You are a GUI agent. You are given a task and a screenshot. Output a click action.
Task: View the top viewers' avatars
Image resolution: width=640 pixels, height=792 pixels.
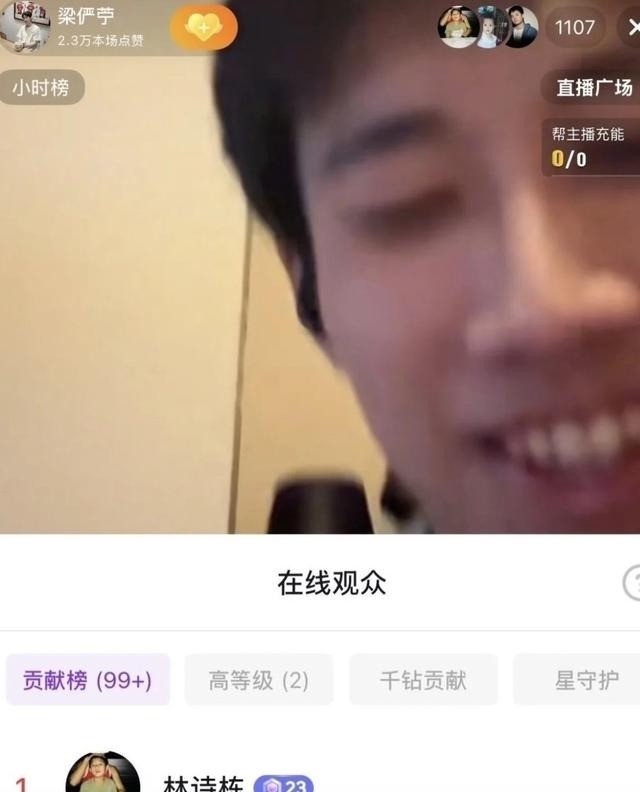tap(488, 27)
